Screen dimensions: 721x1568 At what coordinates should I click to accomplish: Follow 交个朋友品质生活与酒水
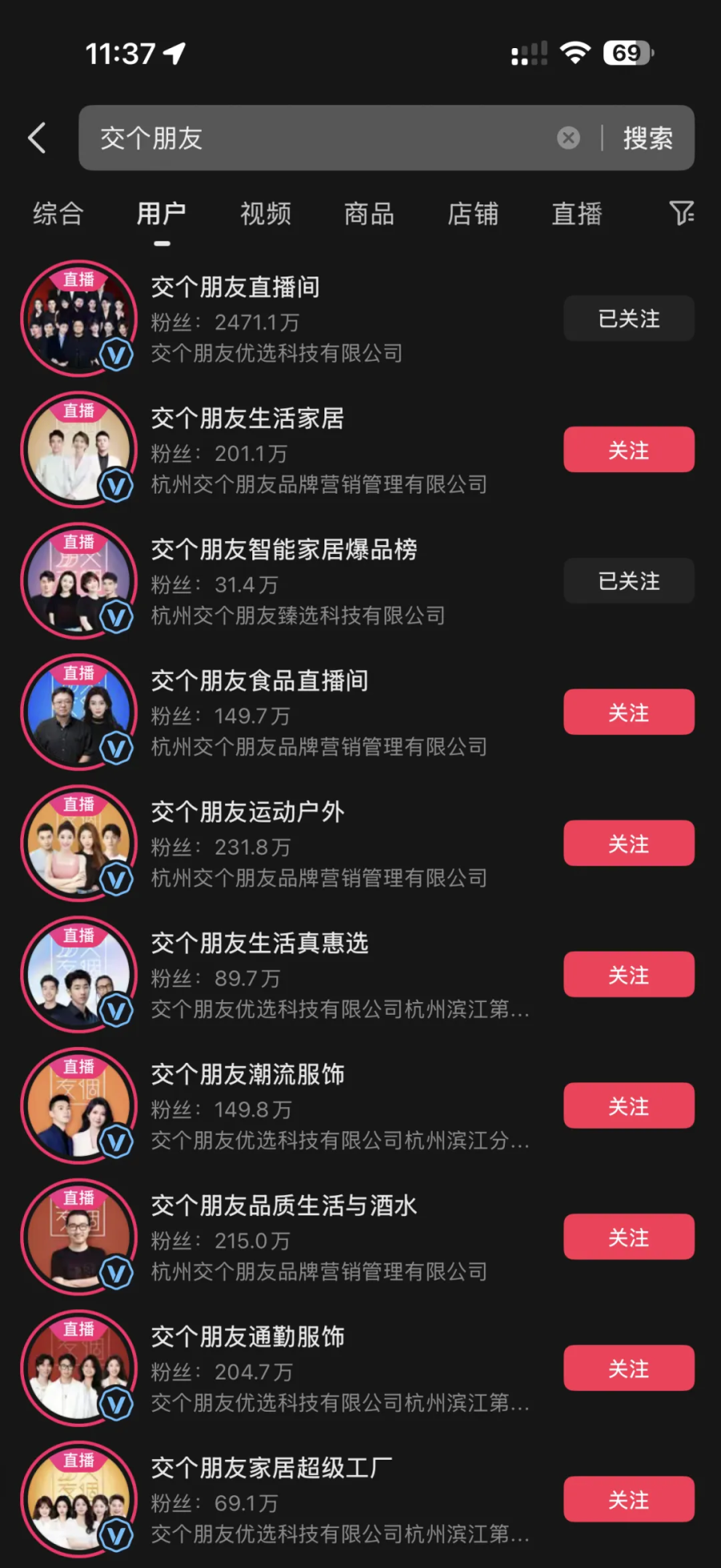(629, 1237)
